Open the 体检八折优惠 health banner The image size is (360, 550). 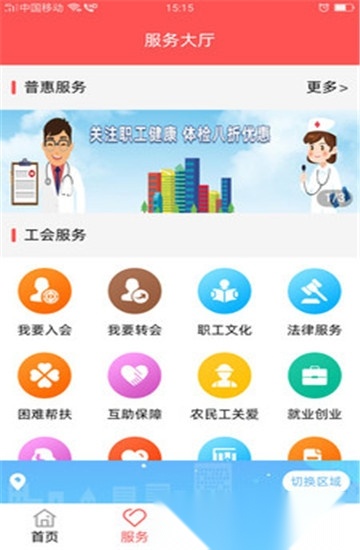[180, 161]
